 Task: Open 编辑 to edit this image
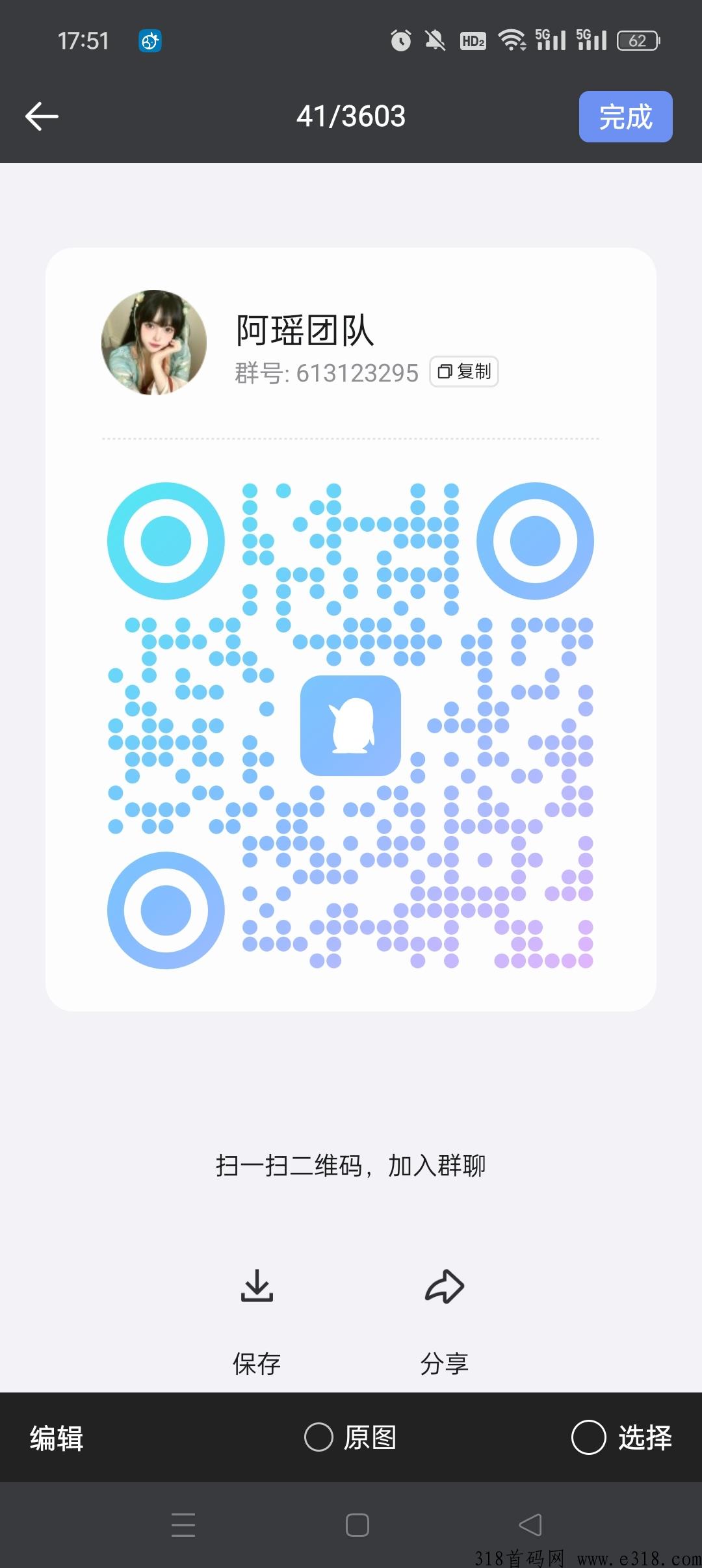point(57,1437)
